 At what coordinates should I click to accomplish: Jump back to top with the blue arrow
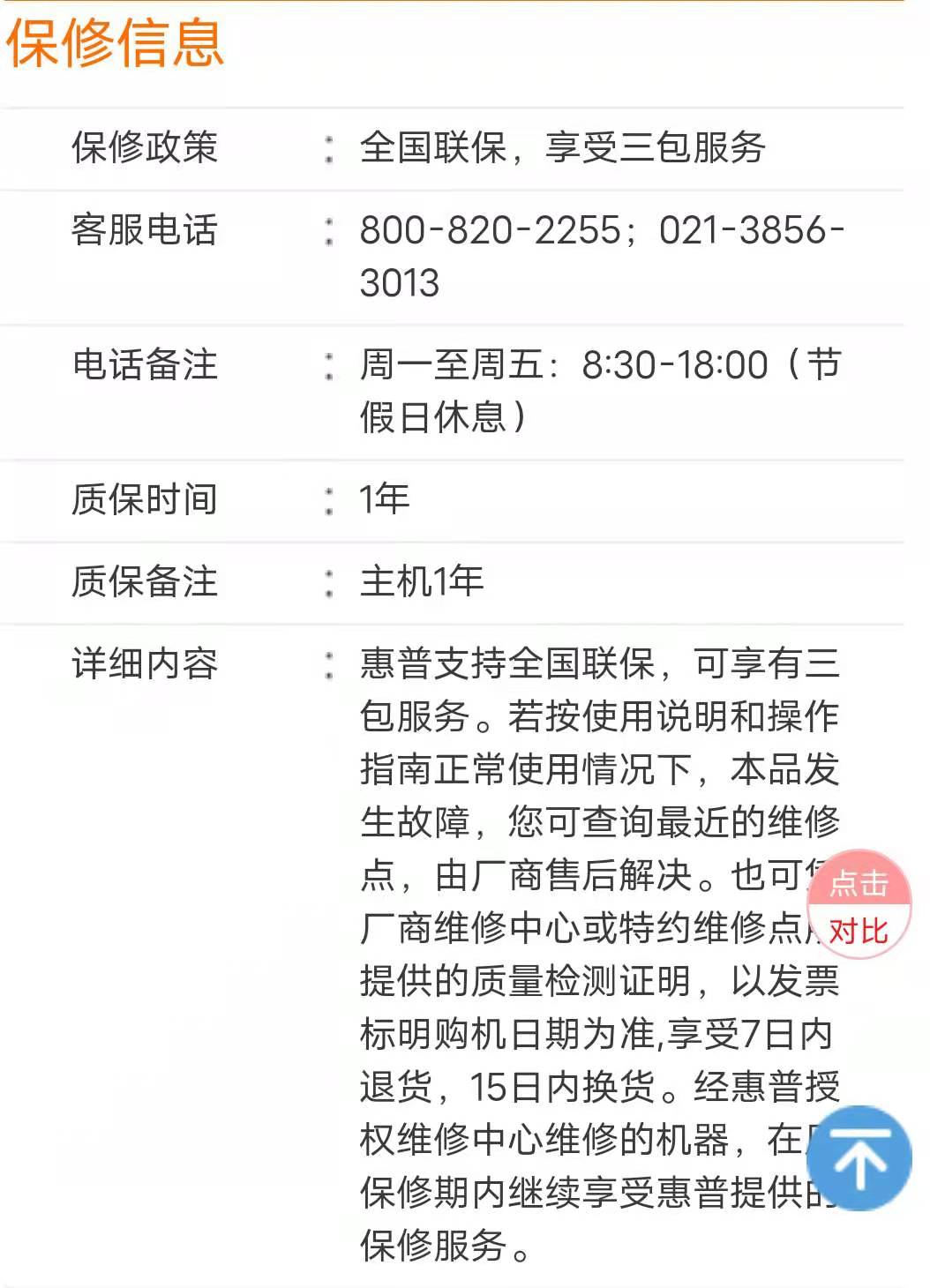(x=859, y=1158)
